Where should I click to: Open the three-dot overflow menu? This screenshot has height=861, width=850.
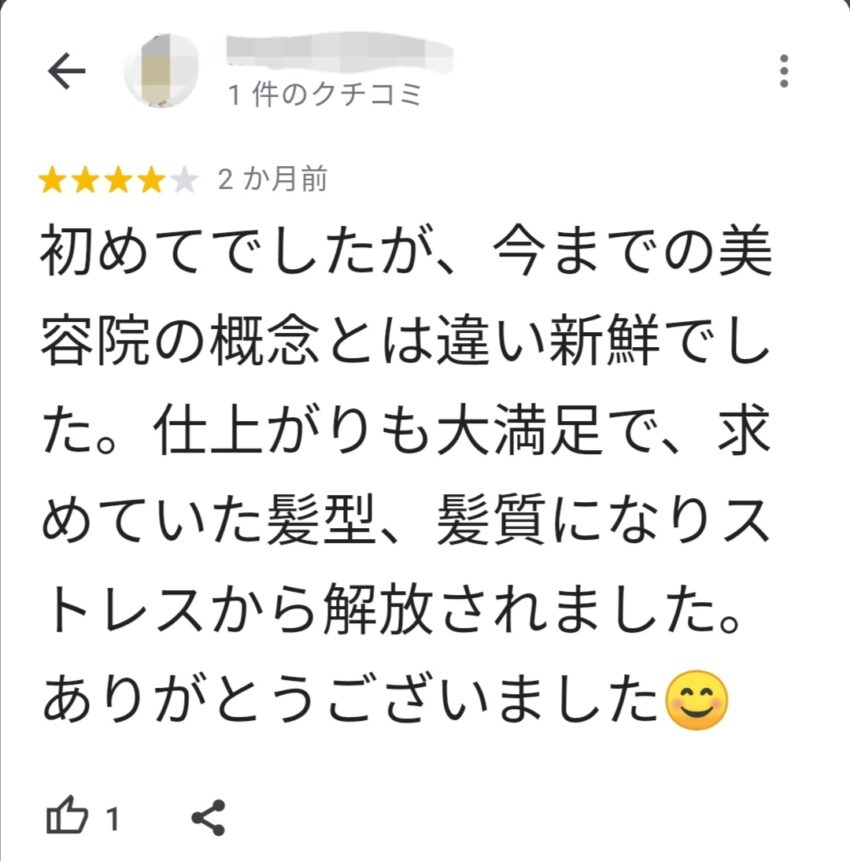(x=784, y=71)
